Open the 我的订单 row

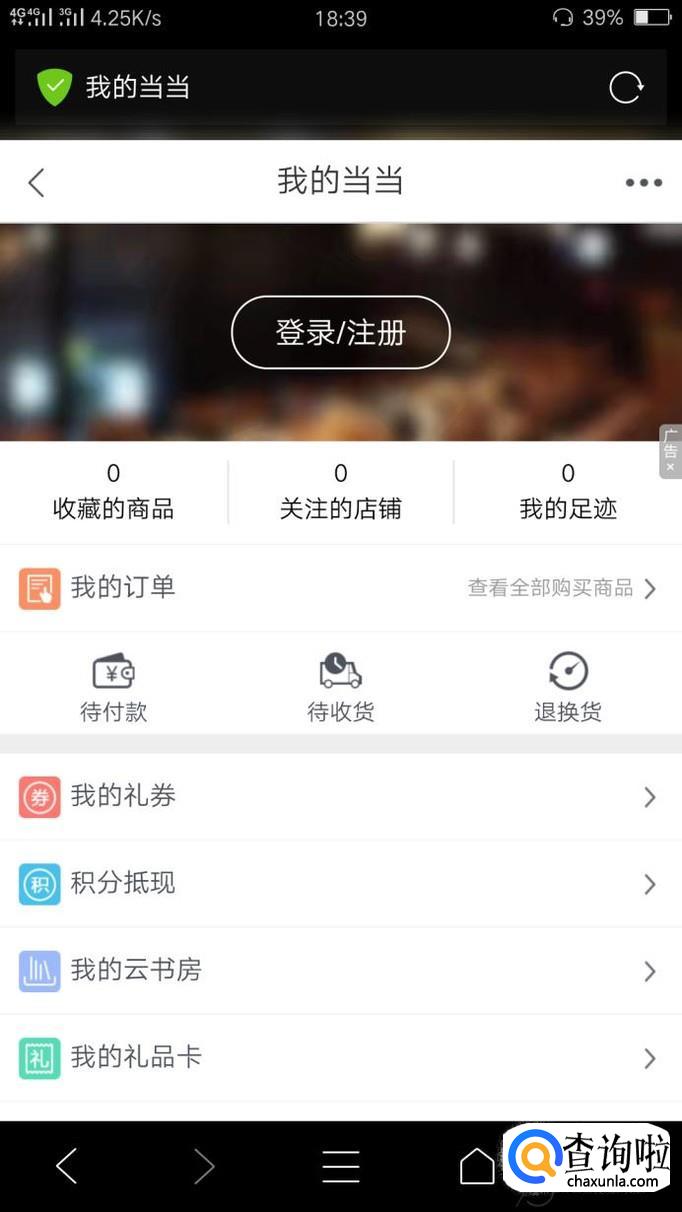coord(340,588)
